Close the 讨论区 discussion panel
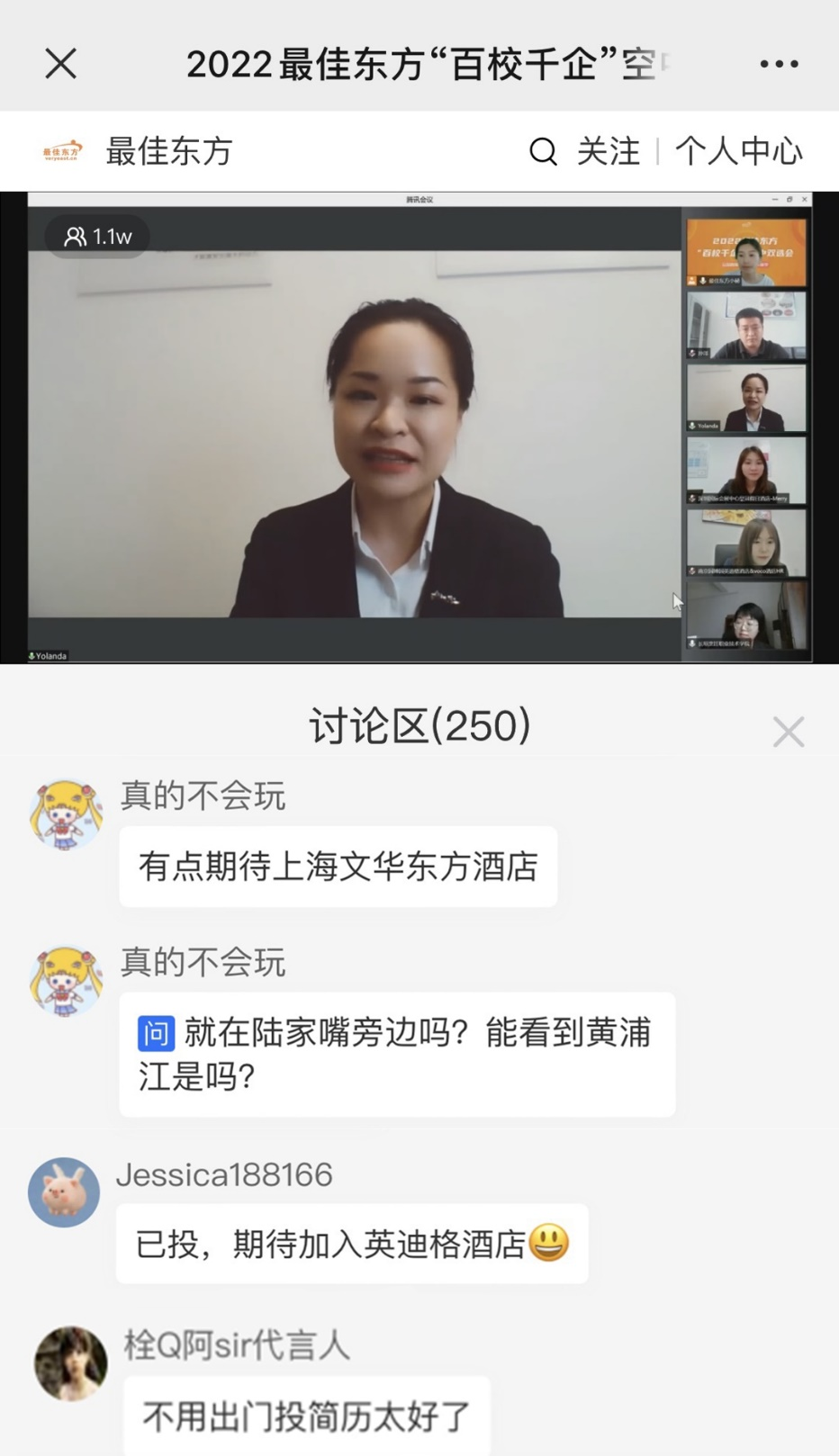839x1456 pixels. (x=789, y=731)
